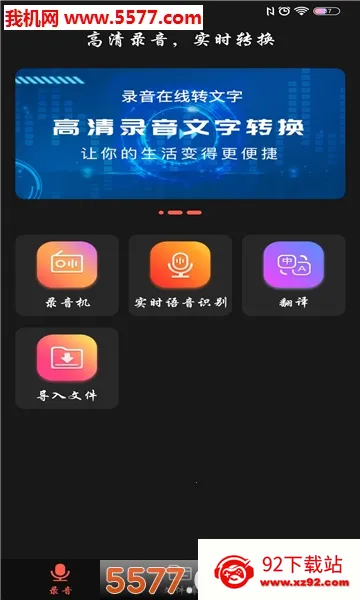Switch to the 录音 bottom tab
The image size is (360, 600).
point(60,579)
